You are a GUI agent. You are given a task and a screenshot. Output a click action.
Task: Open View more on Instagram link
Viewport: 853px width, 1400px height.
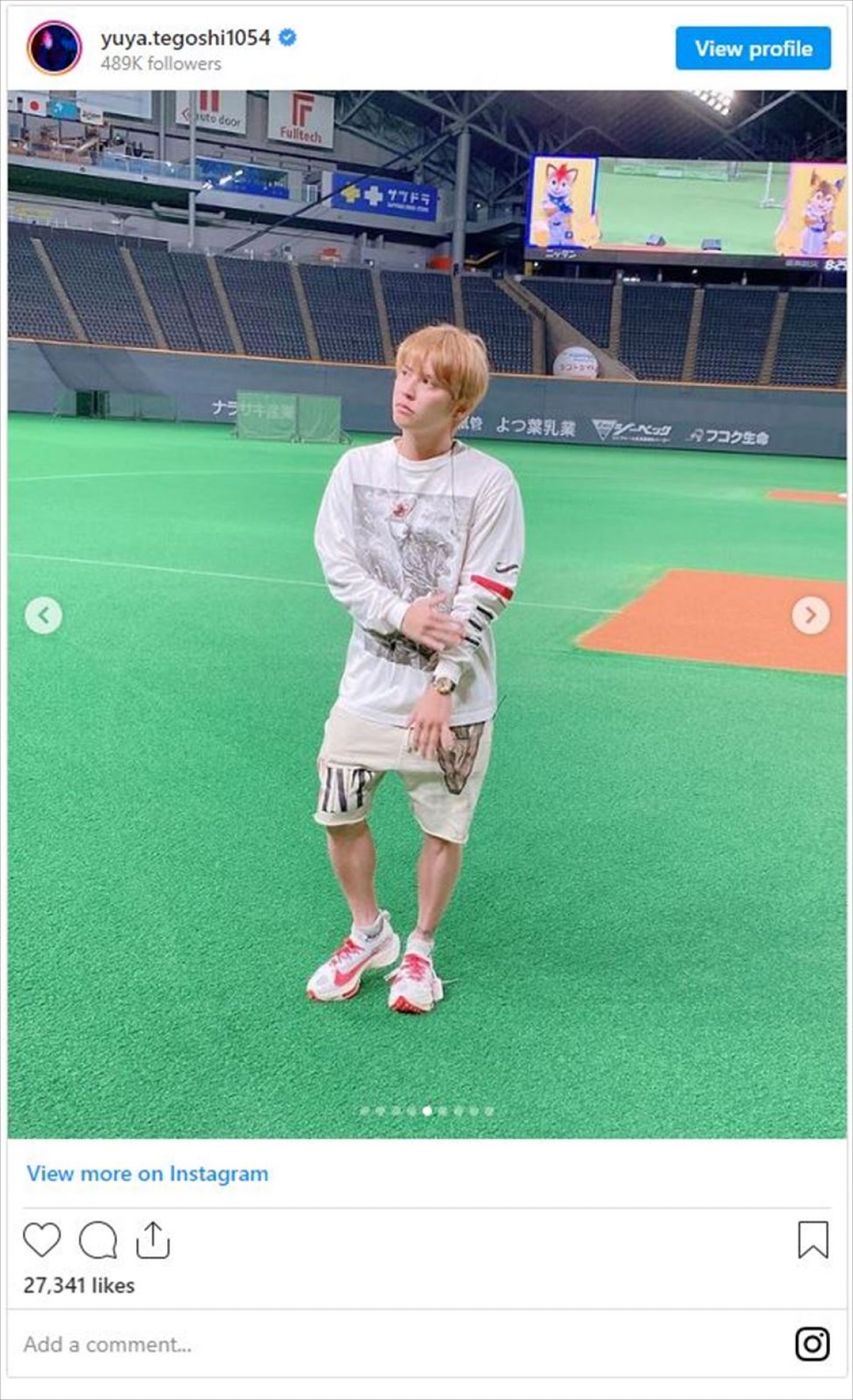tap(147, 1174)
